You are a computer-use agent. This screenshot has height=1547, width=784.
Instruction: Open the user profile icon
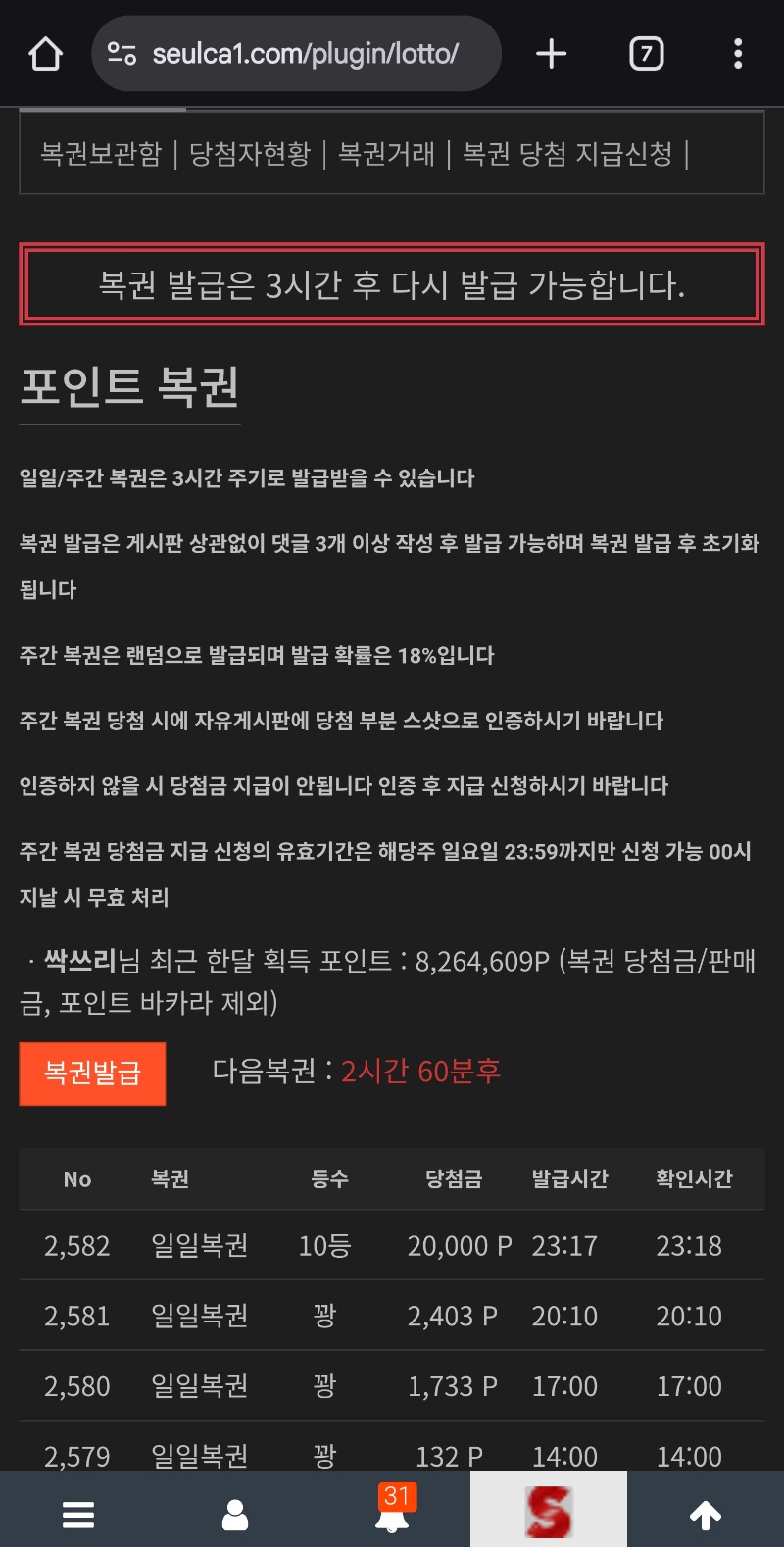click(x=235, y=1515)
